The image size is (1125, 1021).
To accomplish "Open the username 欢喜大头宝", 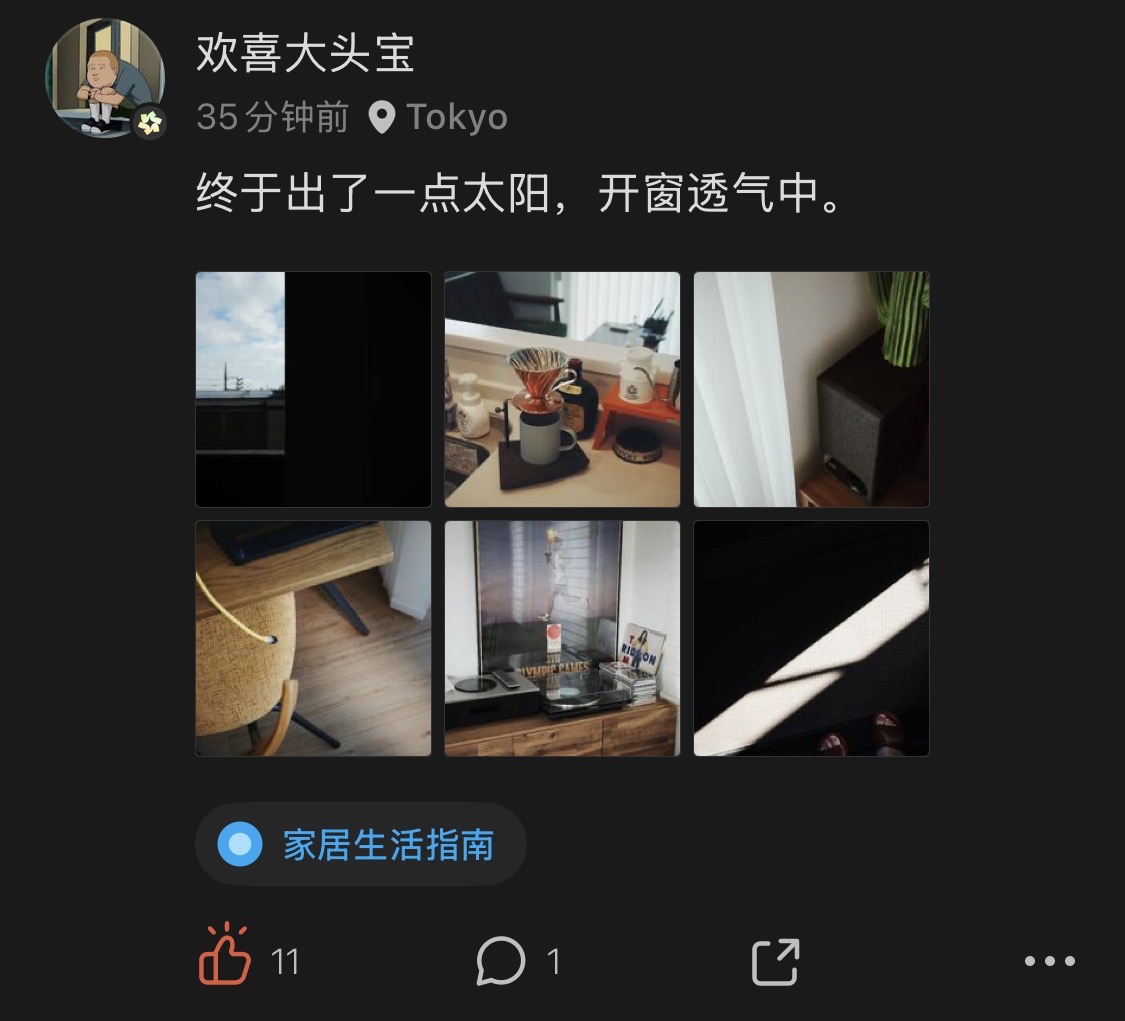I will (x=305, y=53).
